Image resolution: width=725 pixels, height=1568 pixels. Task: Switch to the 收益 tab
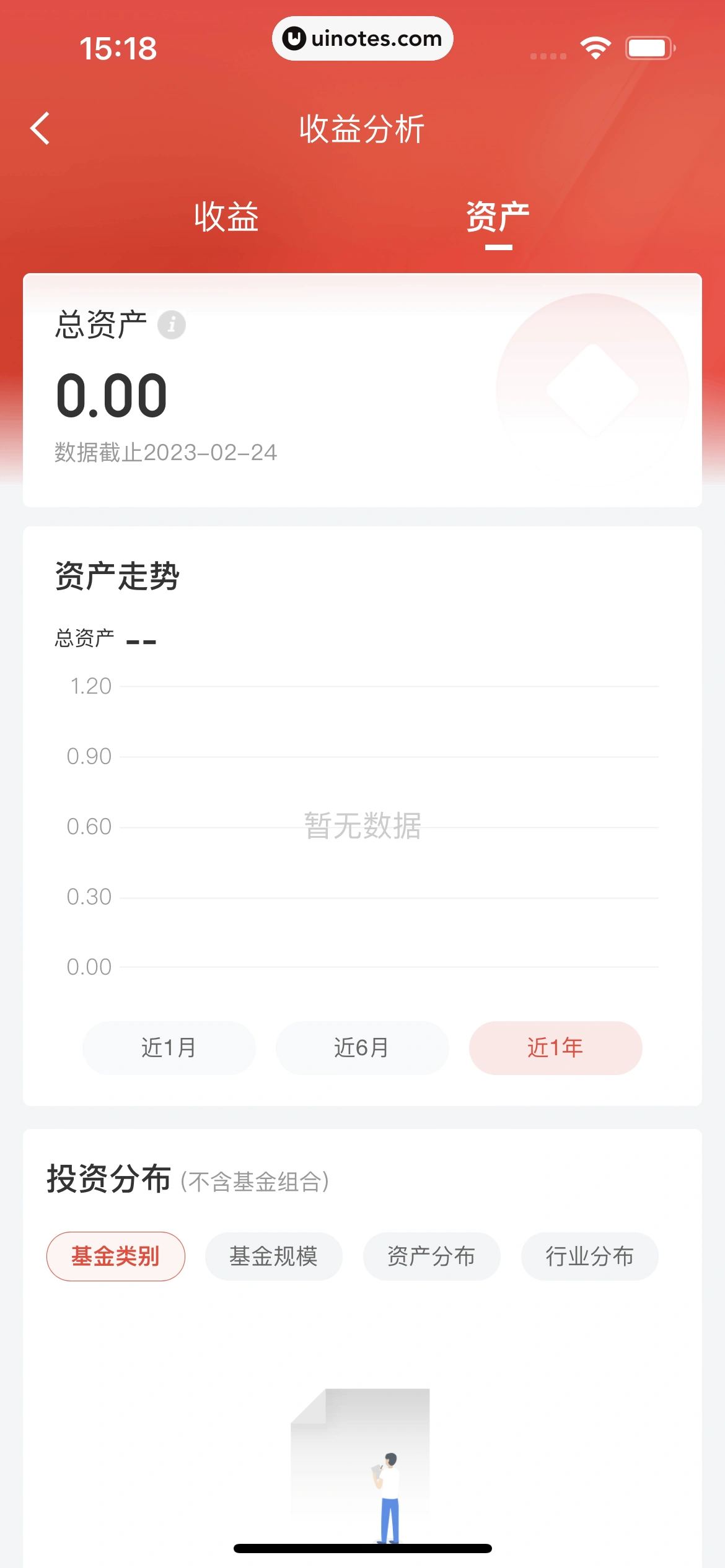(226, 217)
